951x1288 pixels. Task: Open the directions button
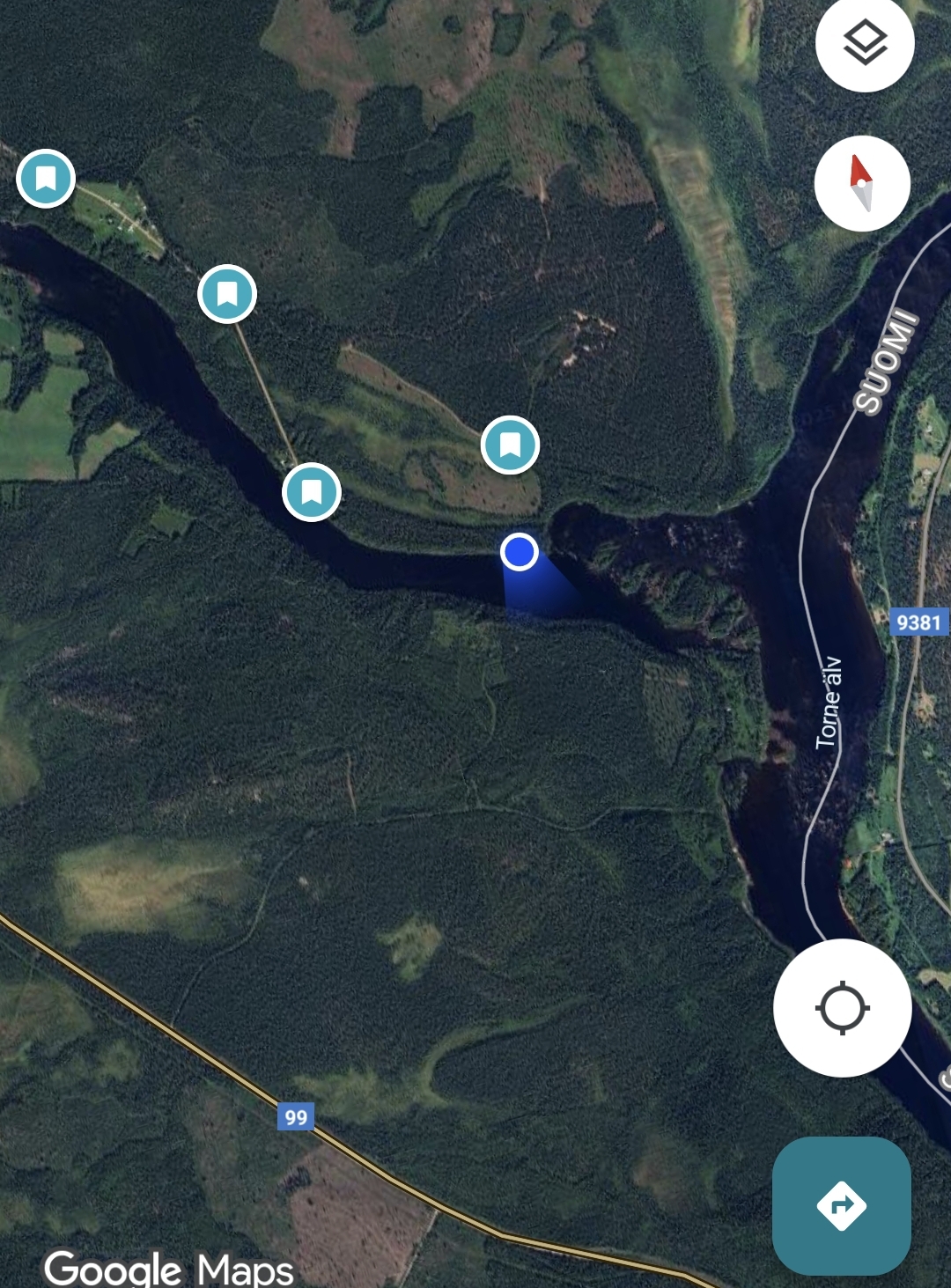pyautogui.click(x=841, y=1205)
